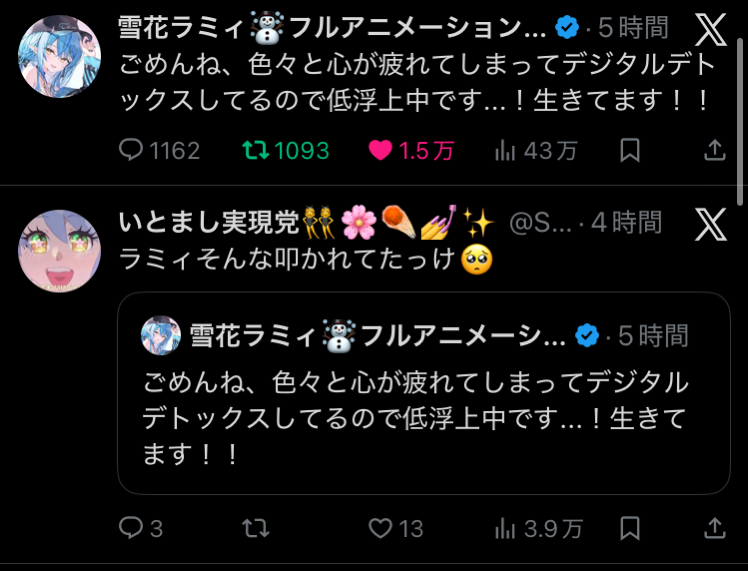Viewport: 748px width, 571px height.
Task: Bookmark 雪花ラミィ's original post
Action: [x=630, y=150]
